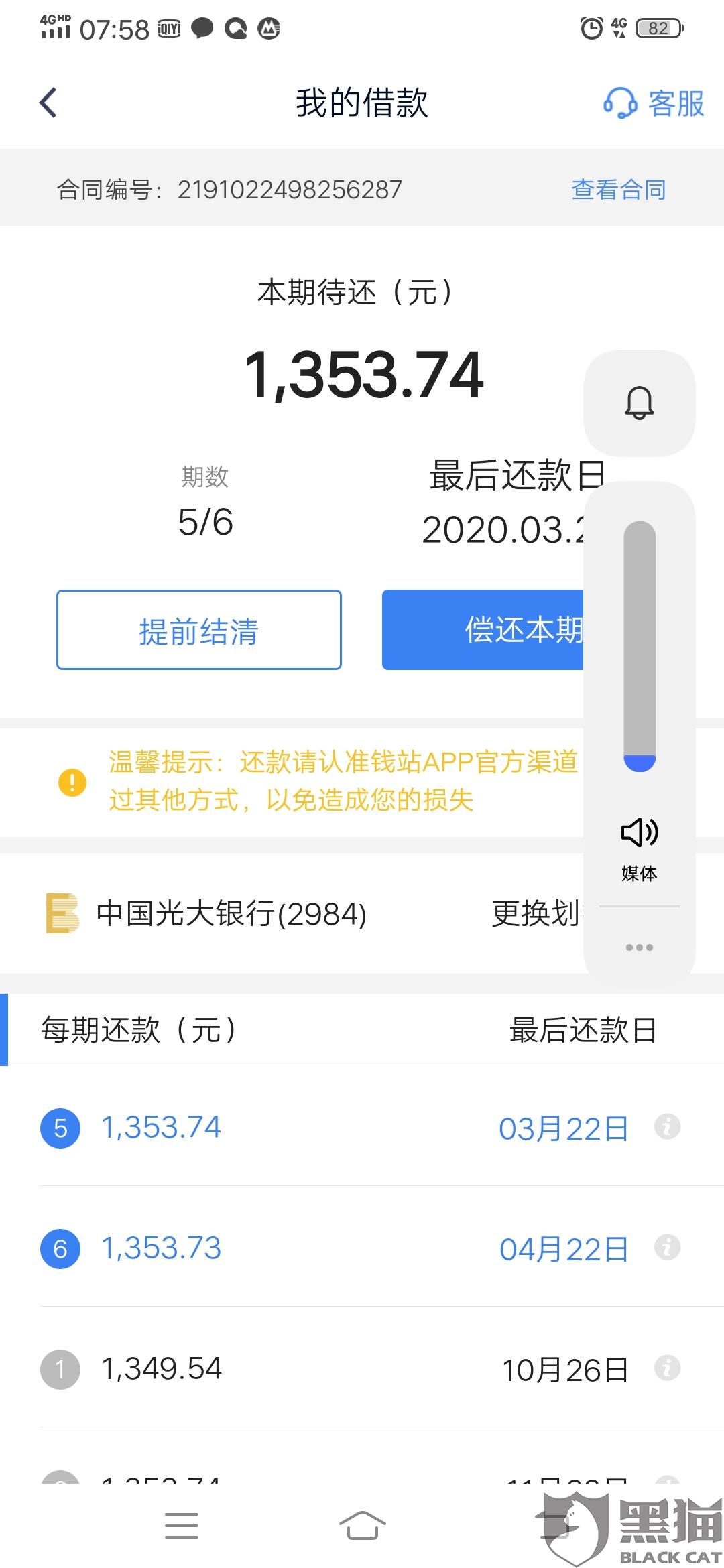Tap 偿还本期 to repay this period
The height and width of the screenshot is (1568, 724).
click(x=484, y=630)
